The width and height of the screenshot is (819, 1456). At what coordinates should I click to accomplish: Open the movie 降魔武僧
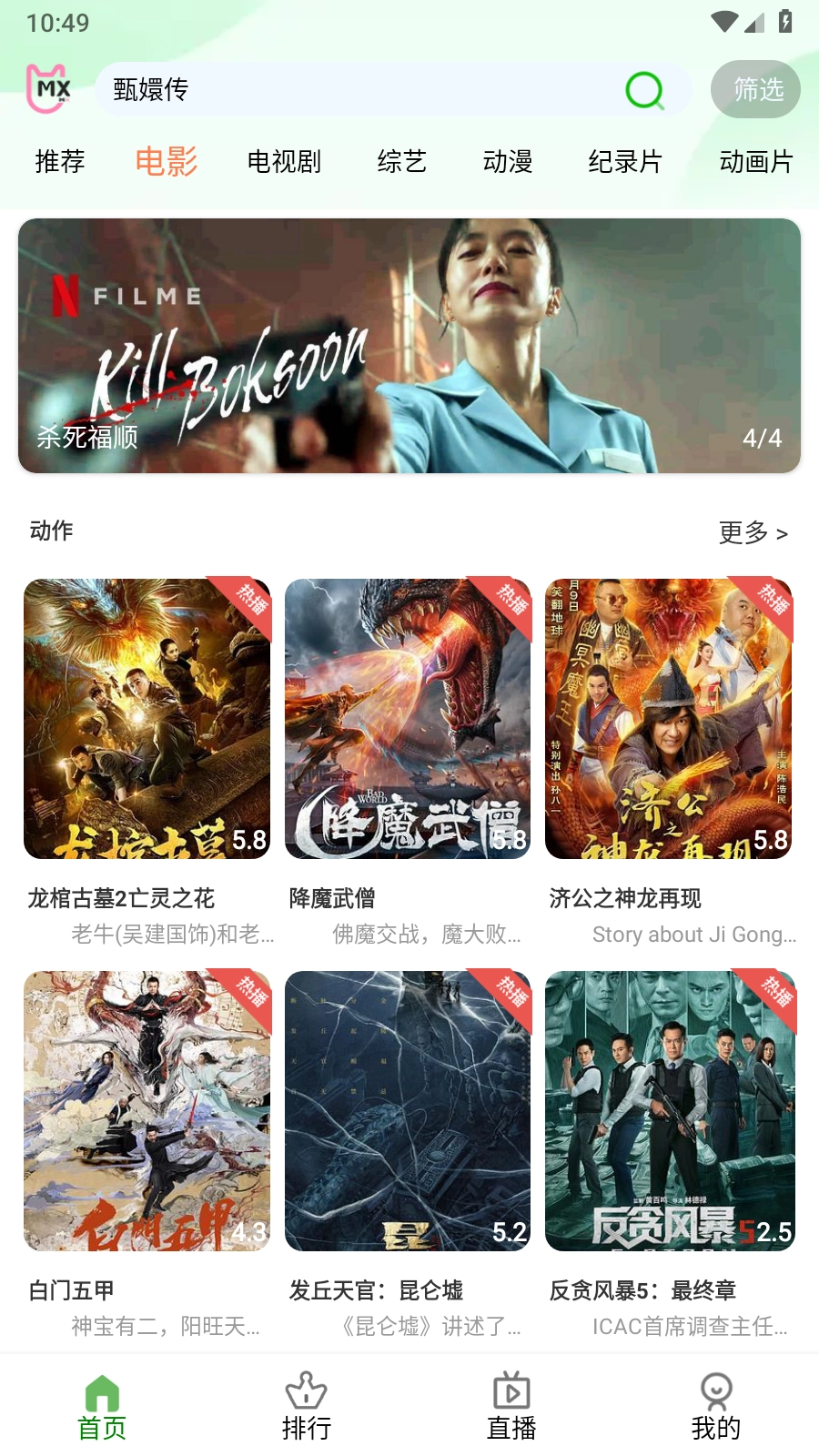[x=408, y=719]
